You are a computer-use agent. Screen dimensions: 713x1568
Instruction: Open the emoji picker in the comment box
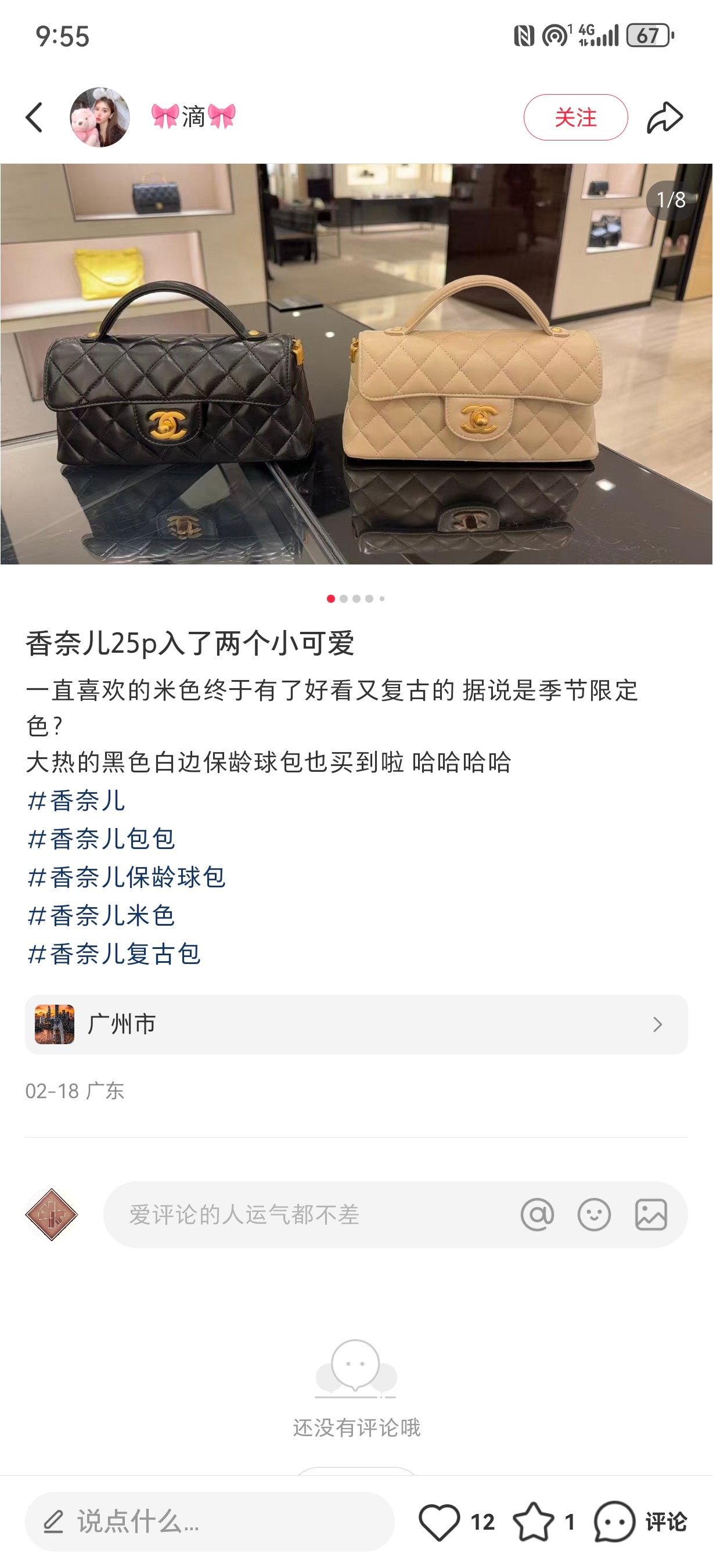point(594,1215)
